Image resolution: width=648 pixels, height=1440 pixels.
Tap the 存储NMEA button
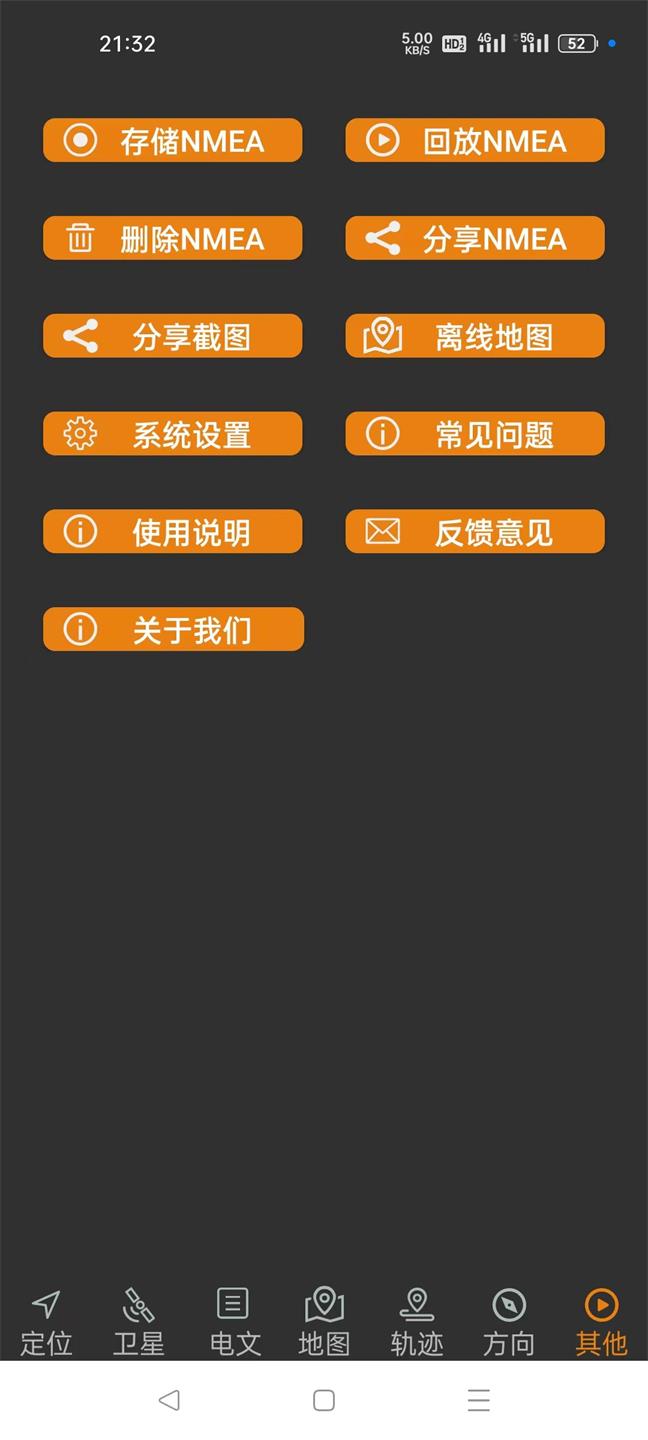[172, 140]
